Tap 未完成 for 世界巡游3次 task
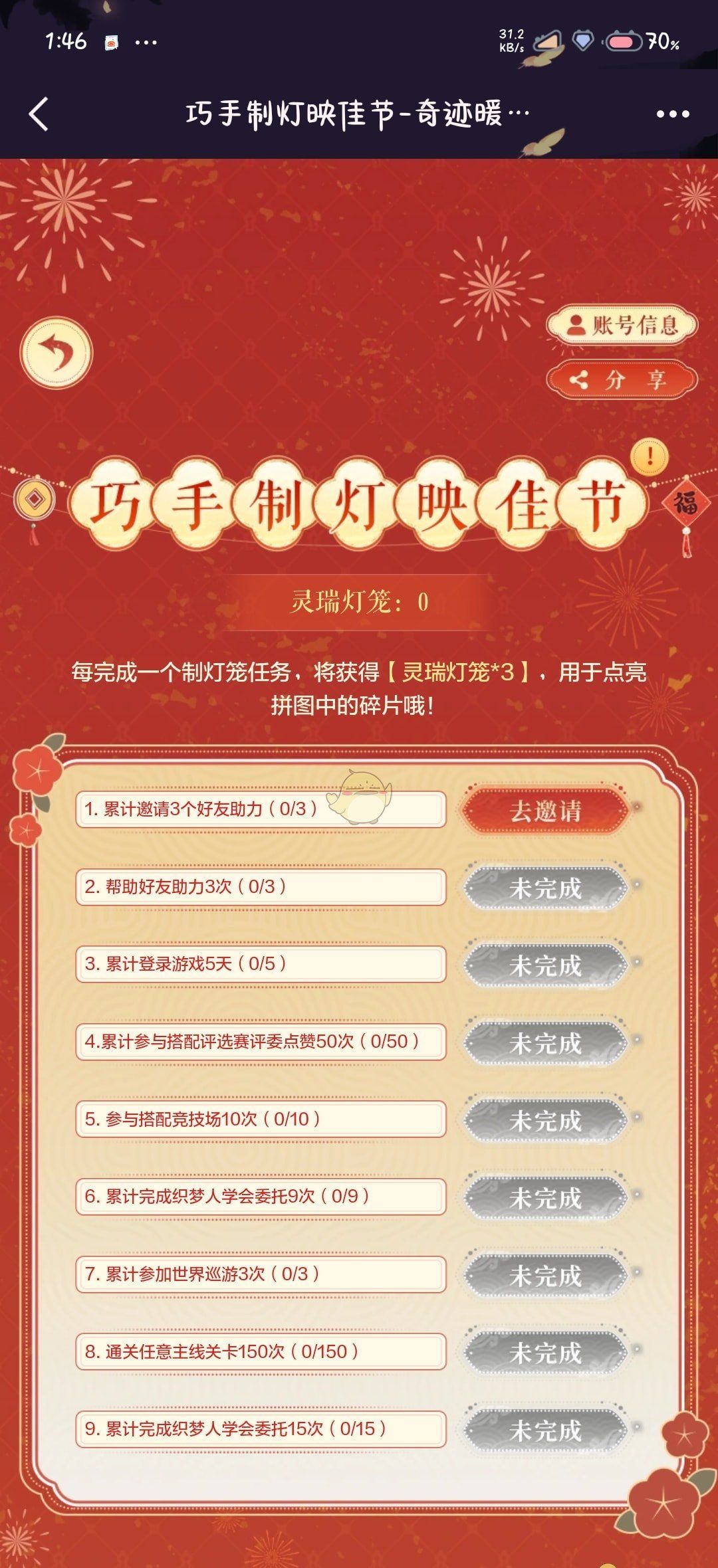The height and width of the screenshot is (1568, 718). coord(545,1275)
